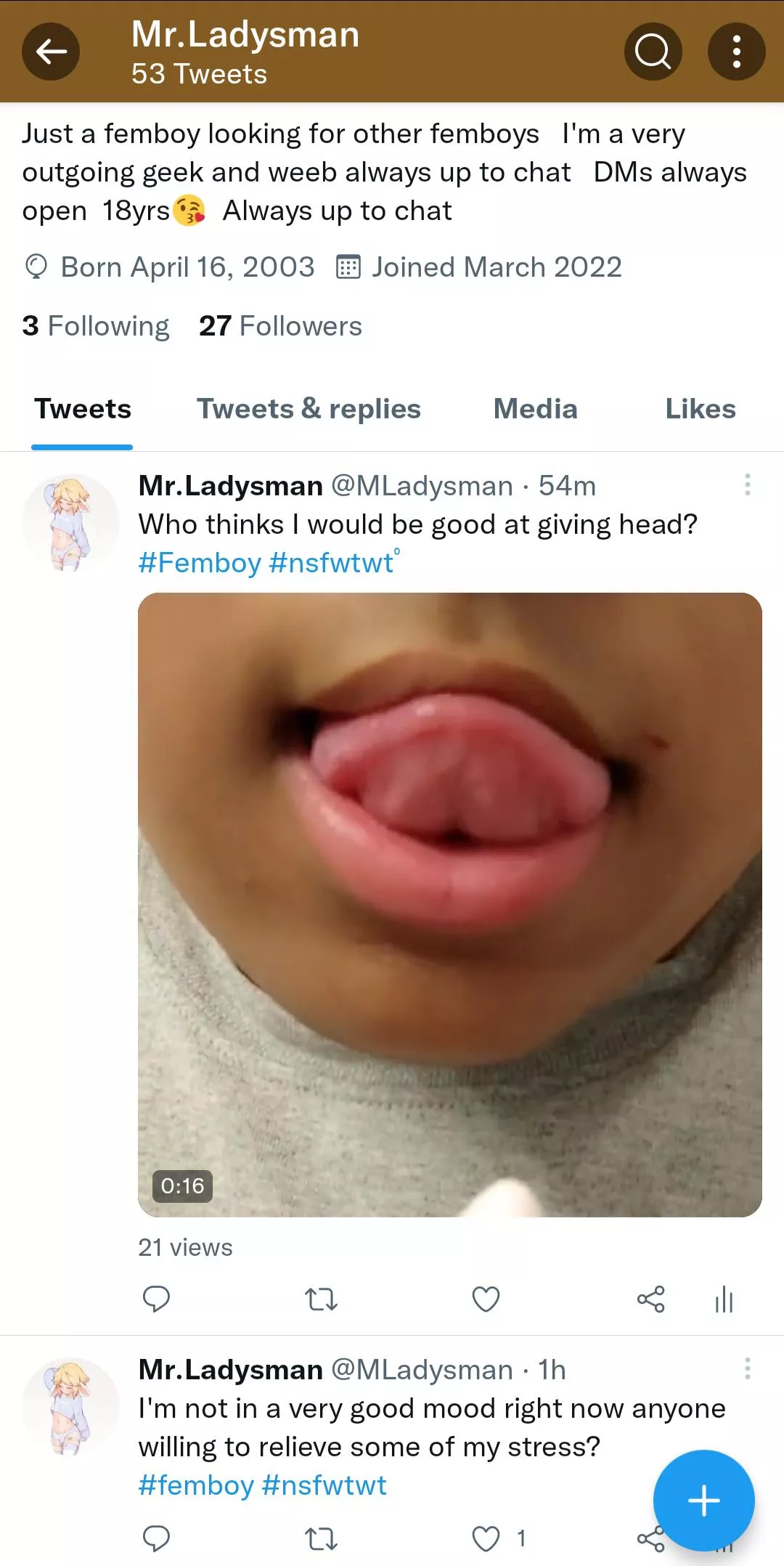Switch to the Likes tab
Image resolution: width=784 pixels, height=1566 pixels.
click(700, 409)
